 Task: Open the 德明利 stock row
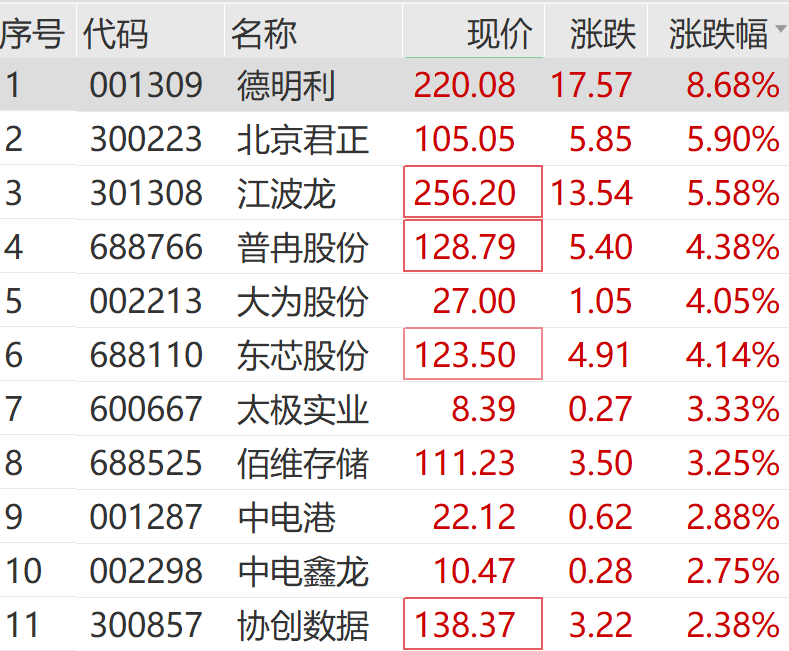point(286,86)
